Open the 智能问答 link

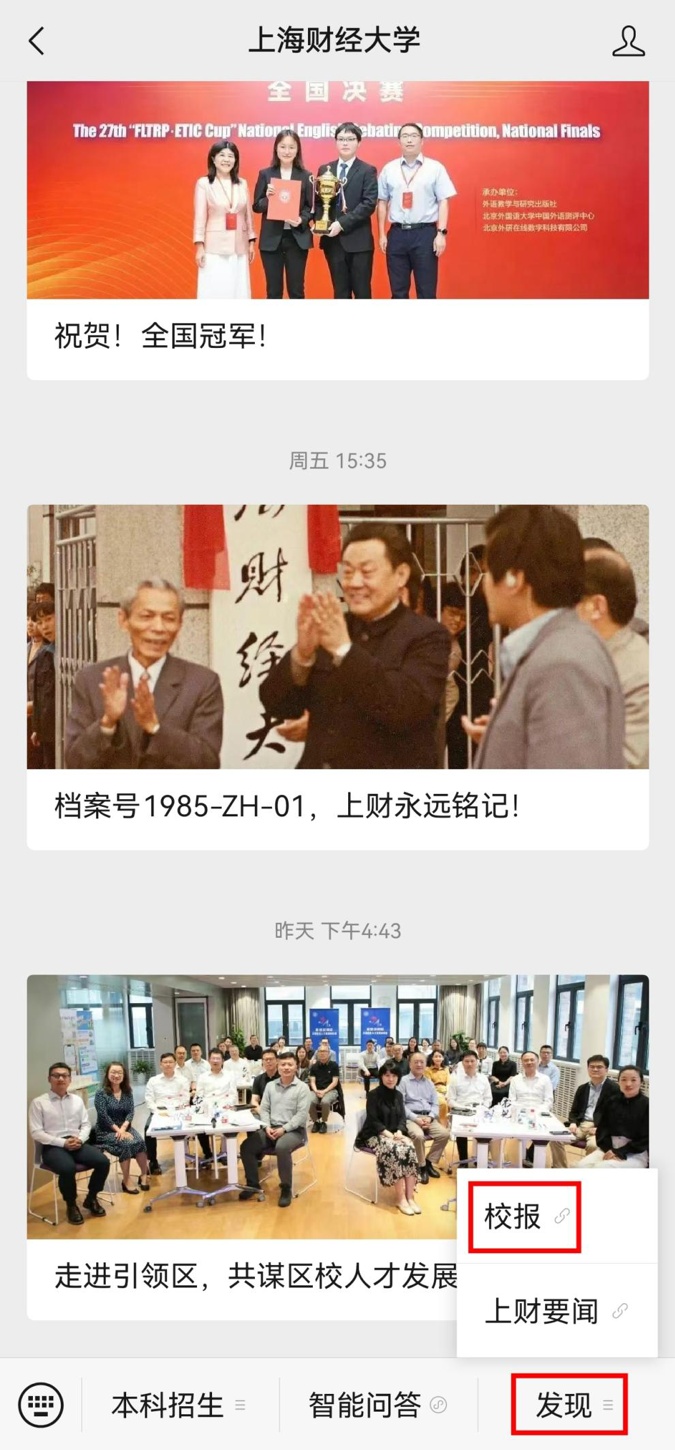point(377,1405)
